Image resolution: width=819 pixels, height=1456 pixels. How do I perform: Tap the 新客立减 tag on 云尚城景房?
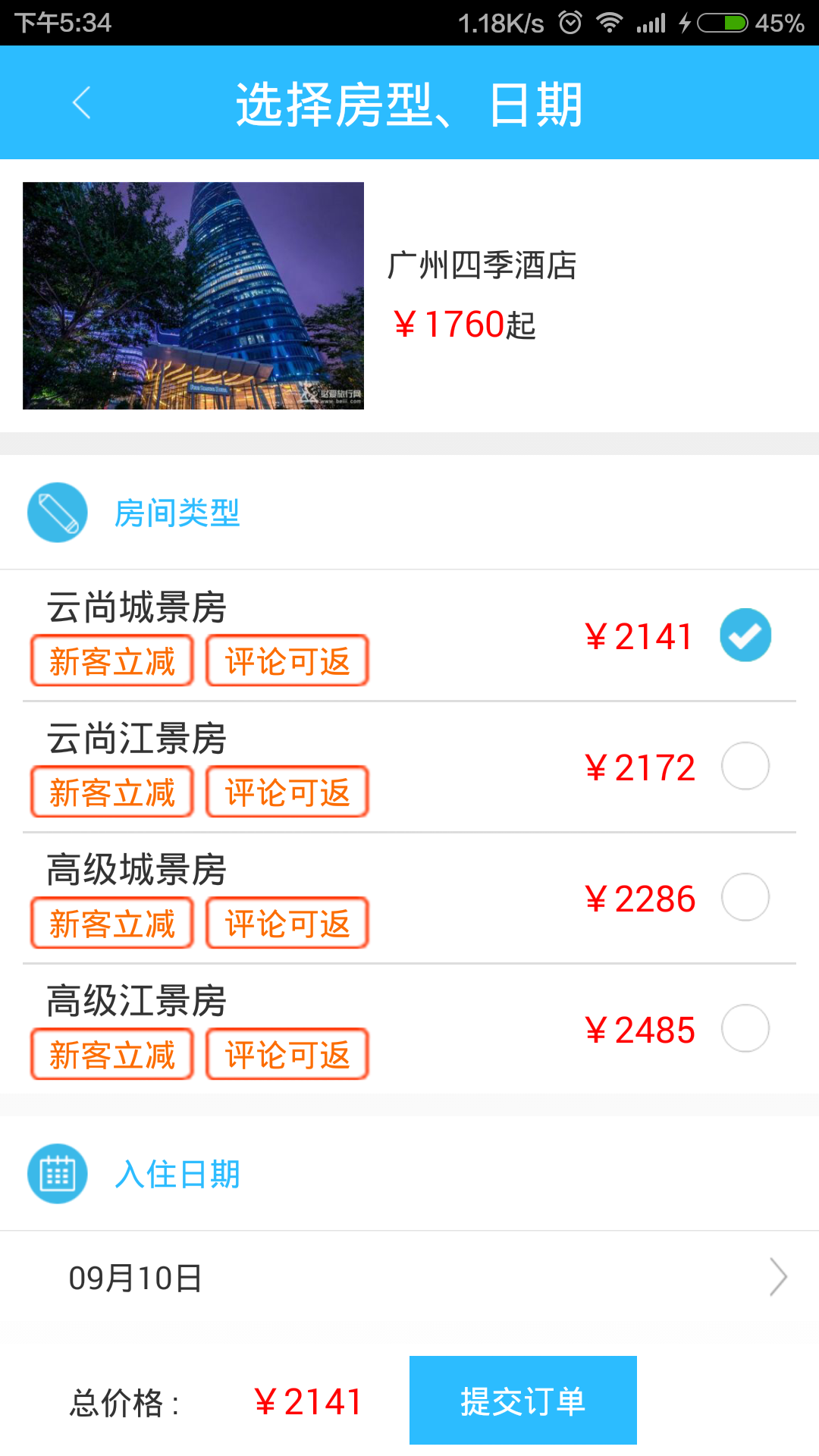111,661
